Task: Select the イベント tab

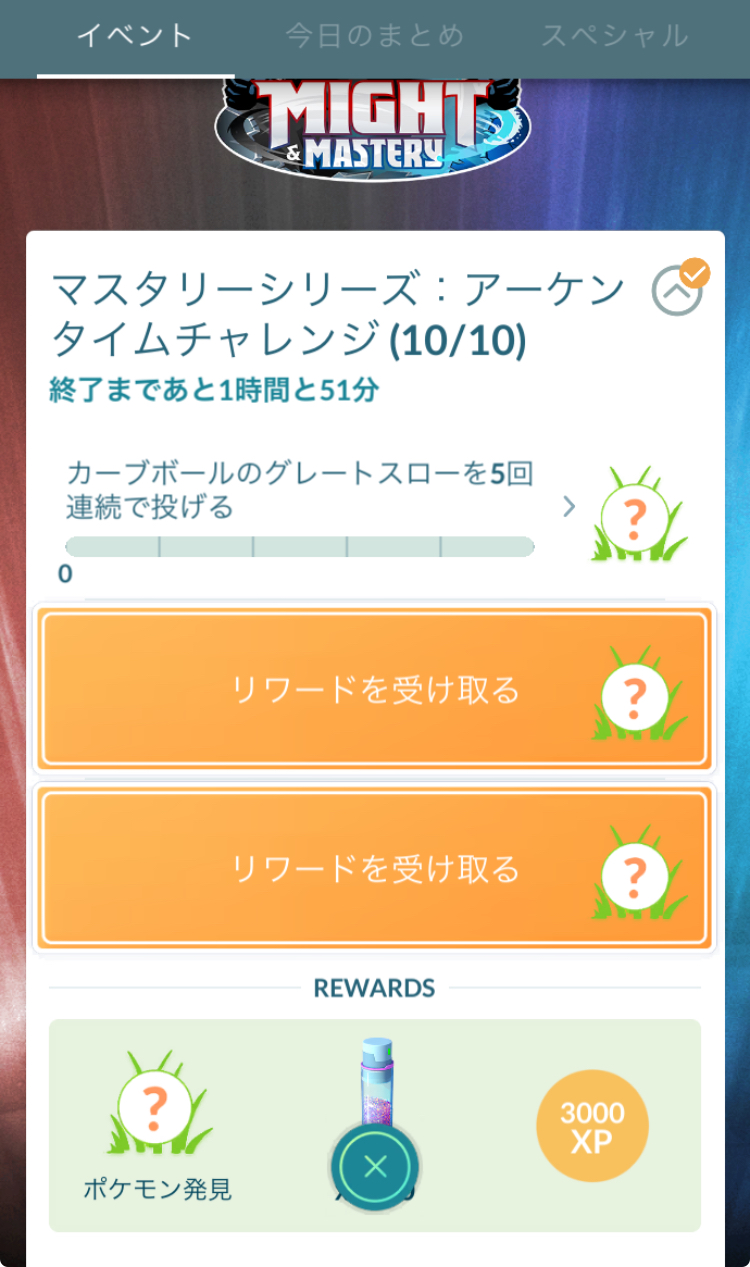Action: (x=135, y=36)
